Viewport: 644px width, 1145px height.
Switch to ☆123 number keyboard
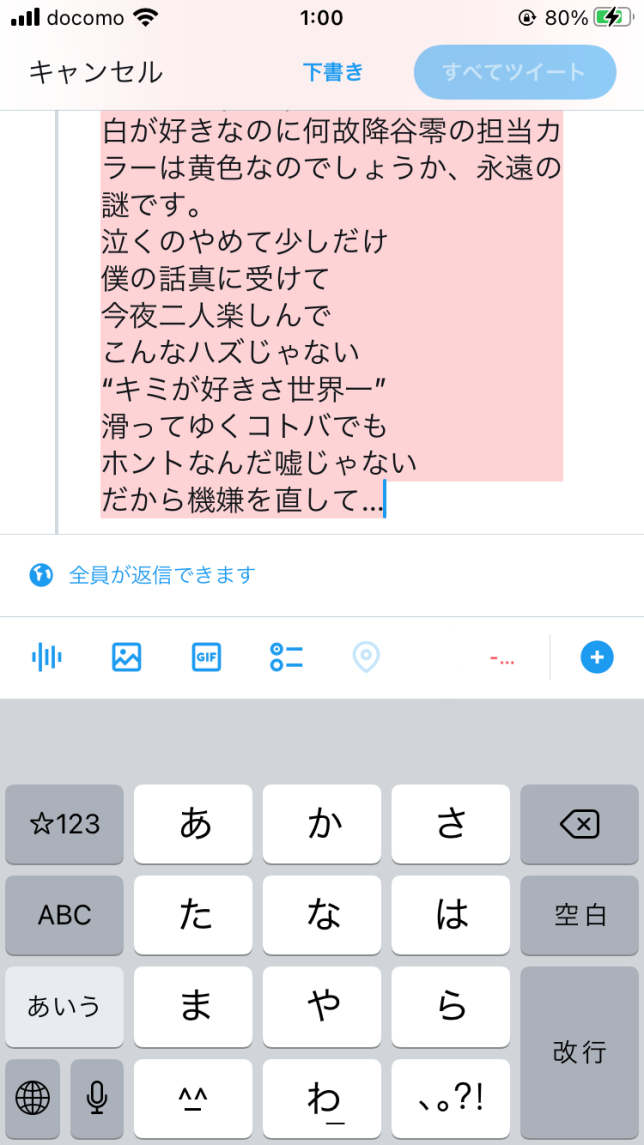(64, 824)
